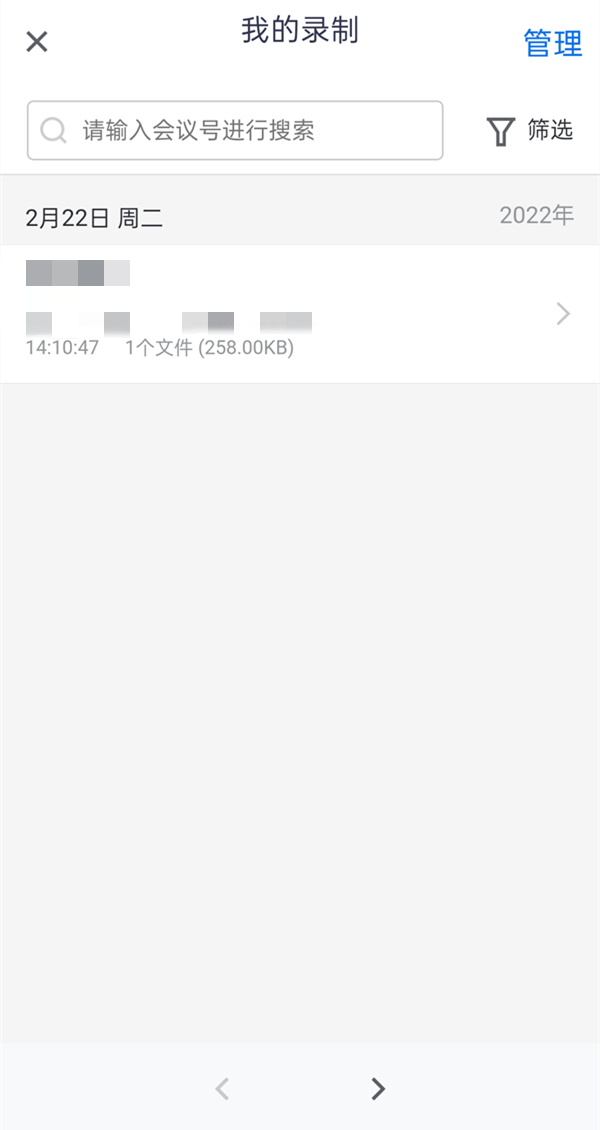600x1130 pixels.
Task: Tap 管理 to manage recordings
Action: [x=552, y=43]
